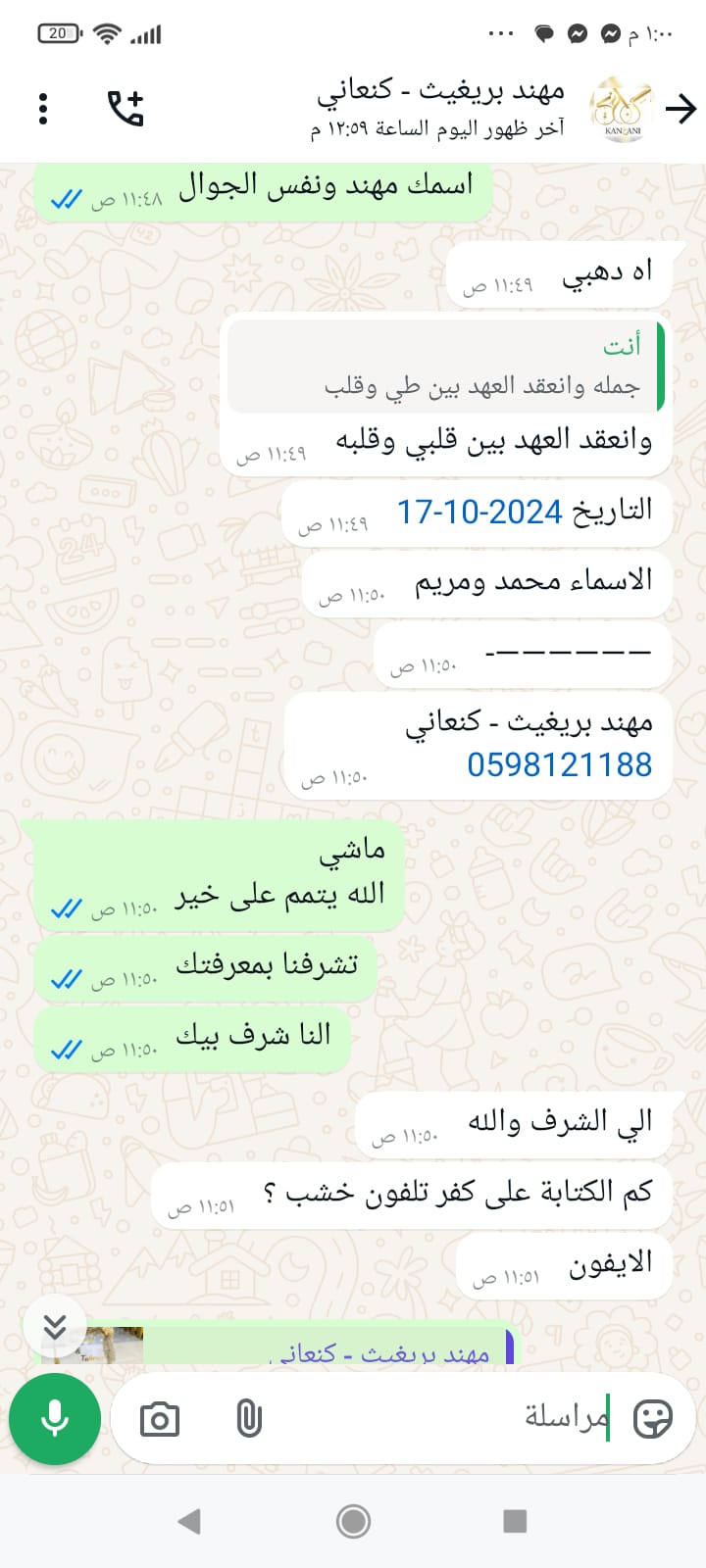This screenshot has height=1568, width=706.
Task: Open the contact's profile picture
Action: point(621,109)
